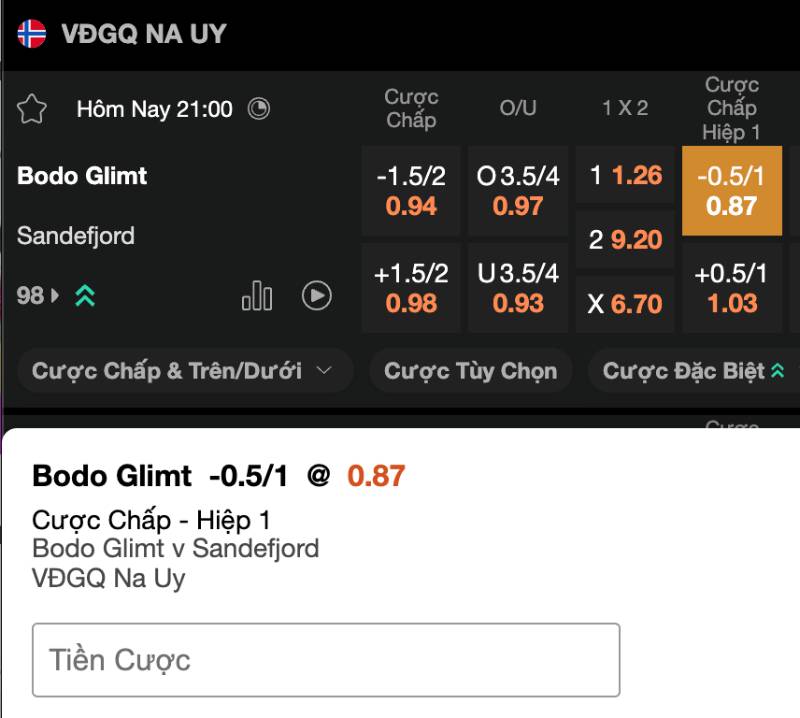Open Cược Tùy Chọn chip

pyautogui.click(x=470, y=371)
